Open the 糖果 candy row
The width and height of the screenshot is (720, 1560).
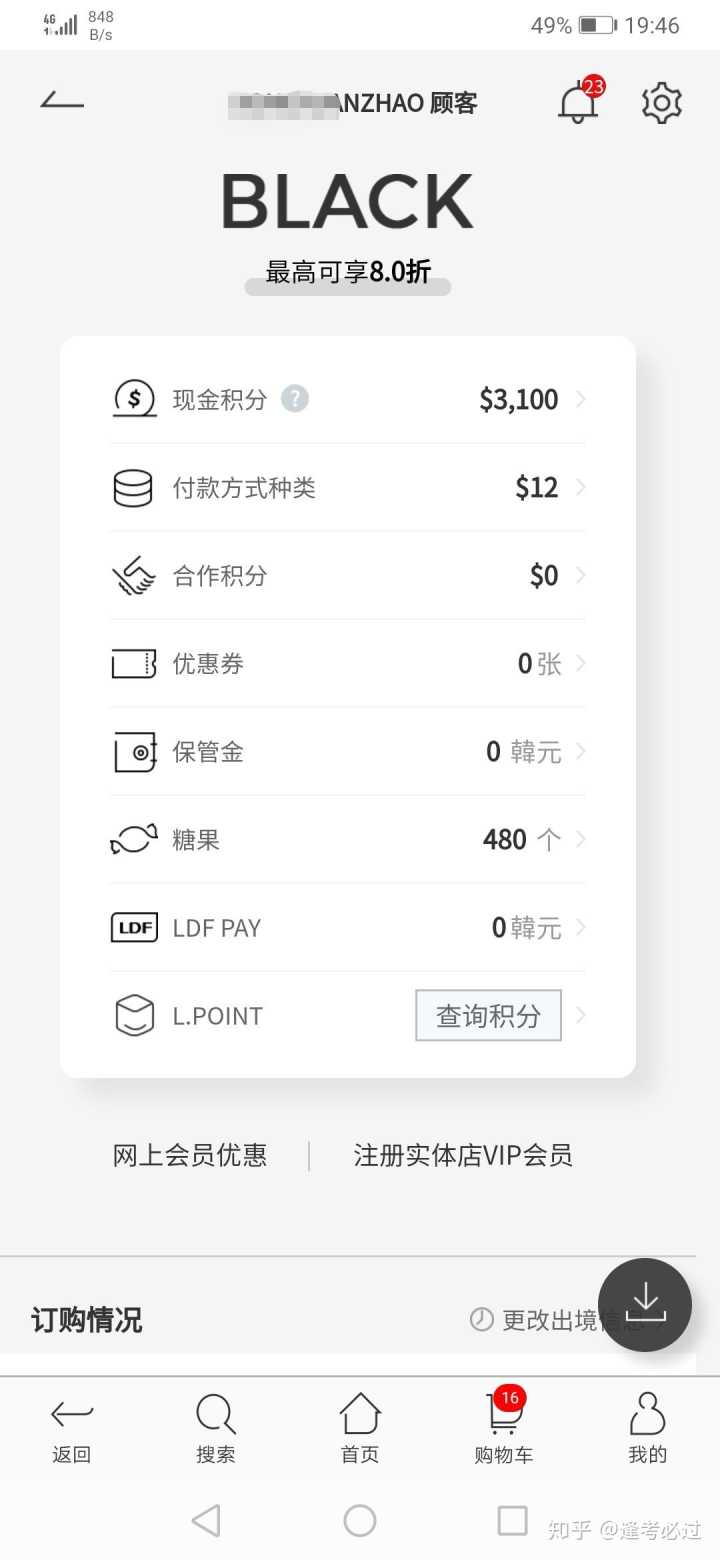pyautogui.click(x=348, y=839)
